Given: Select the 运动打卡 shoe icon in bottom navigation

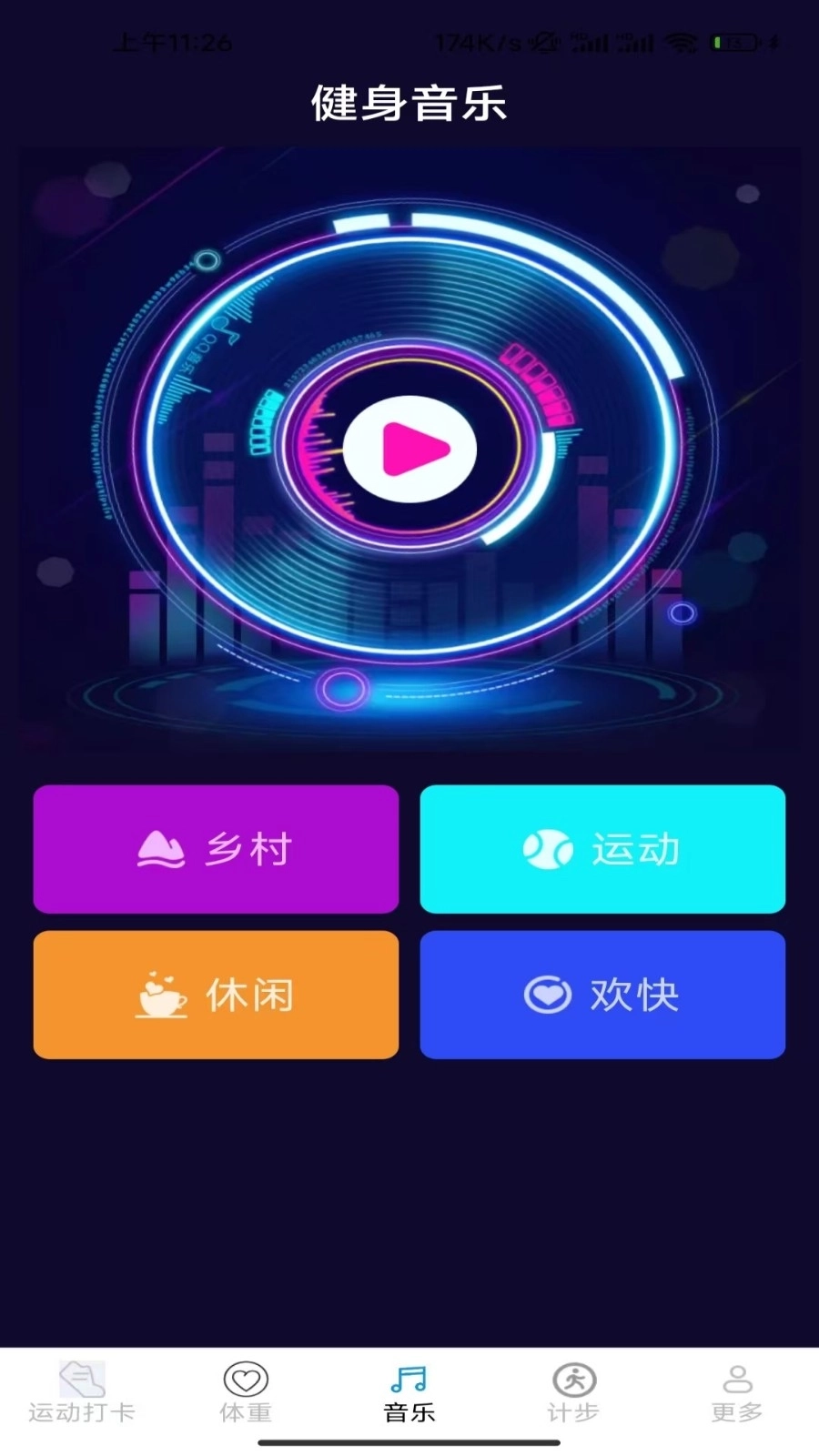Looking at the screenshot, I should (x=82, y=1380).
